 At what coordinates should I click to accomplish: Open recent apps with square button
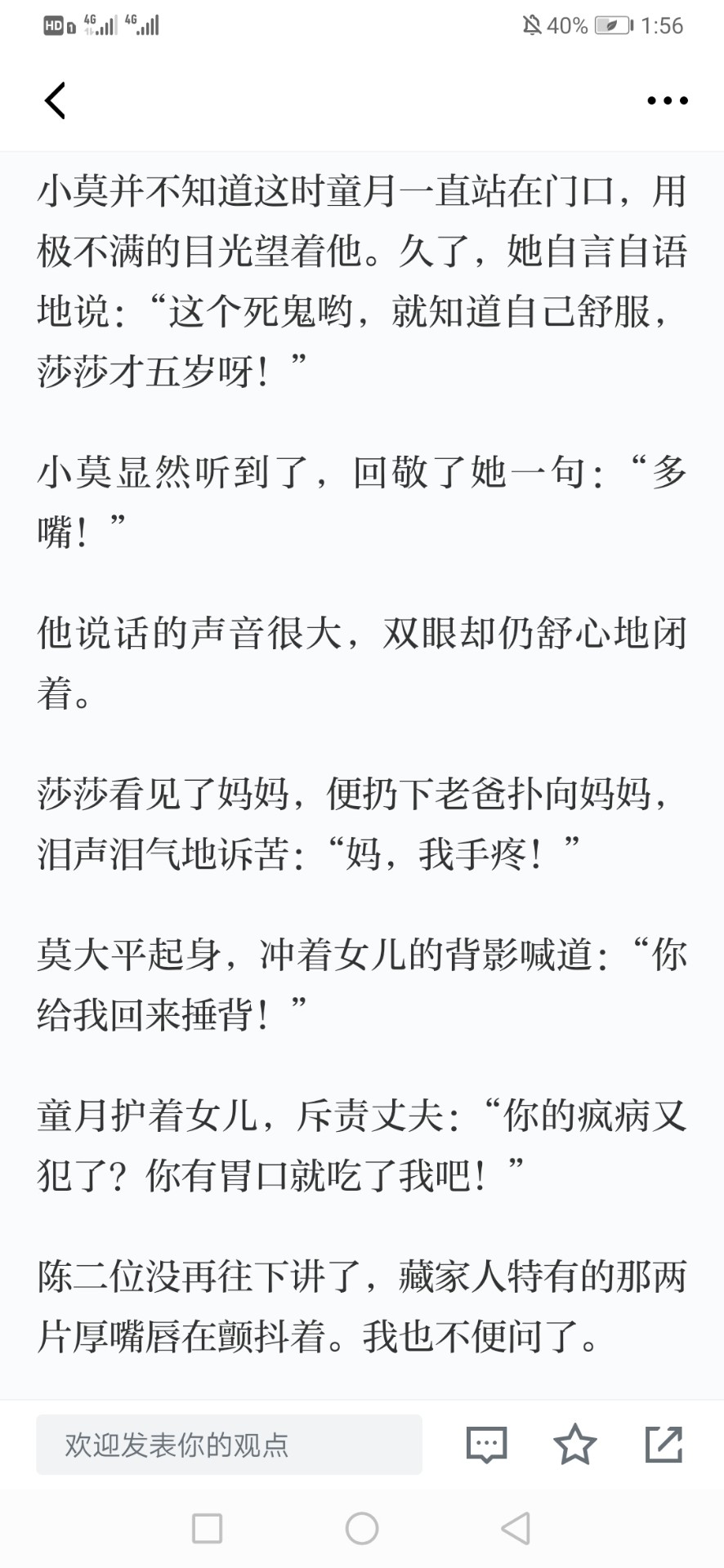coord(207,1528)
